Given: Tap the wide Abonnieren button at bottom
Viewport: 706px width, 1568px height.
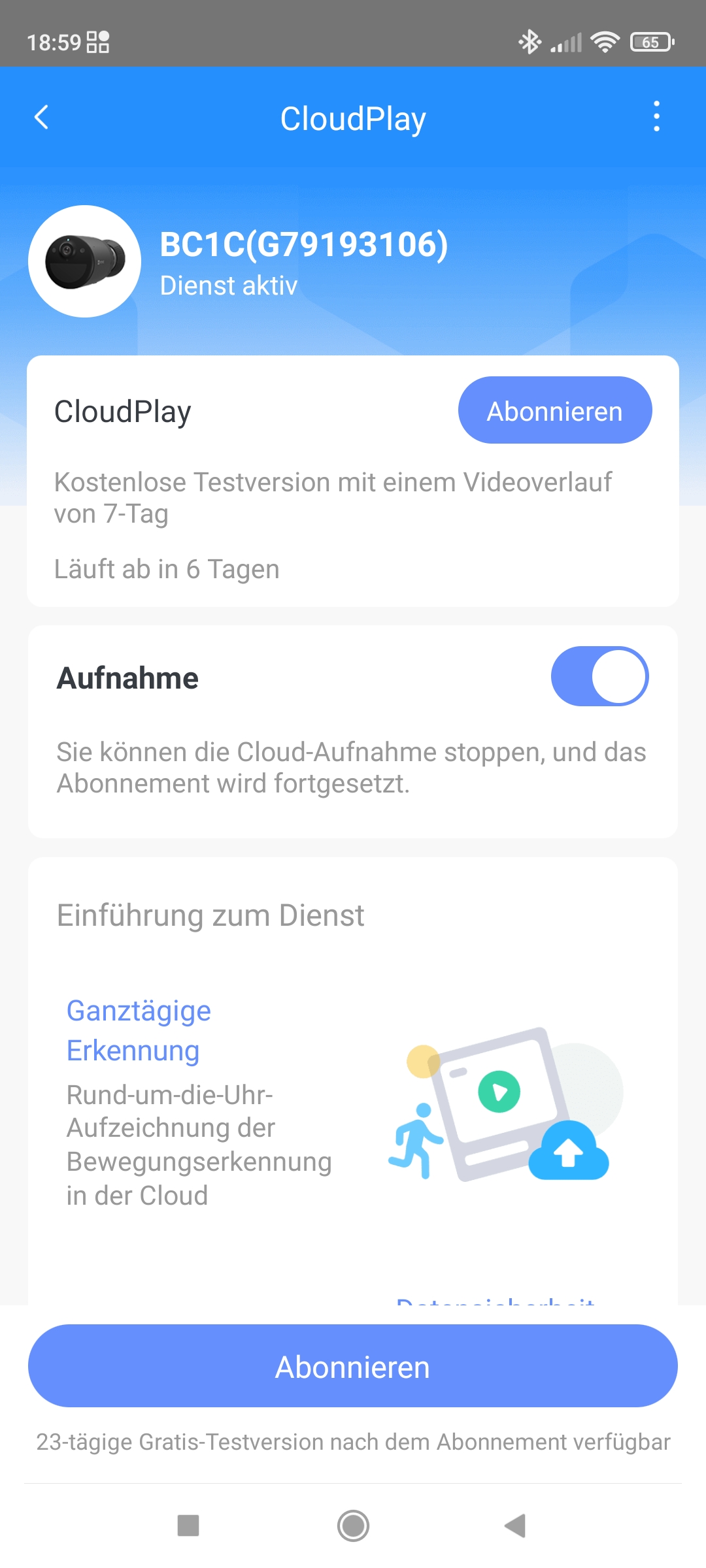Looking at the screenshot, I should [x=353, y=1366].
